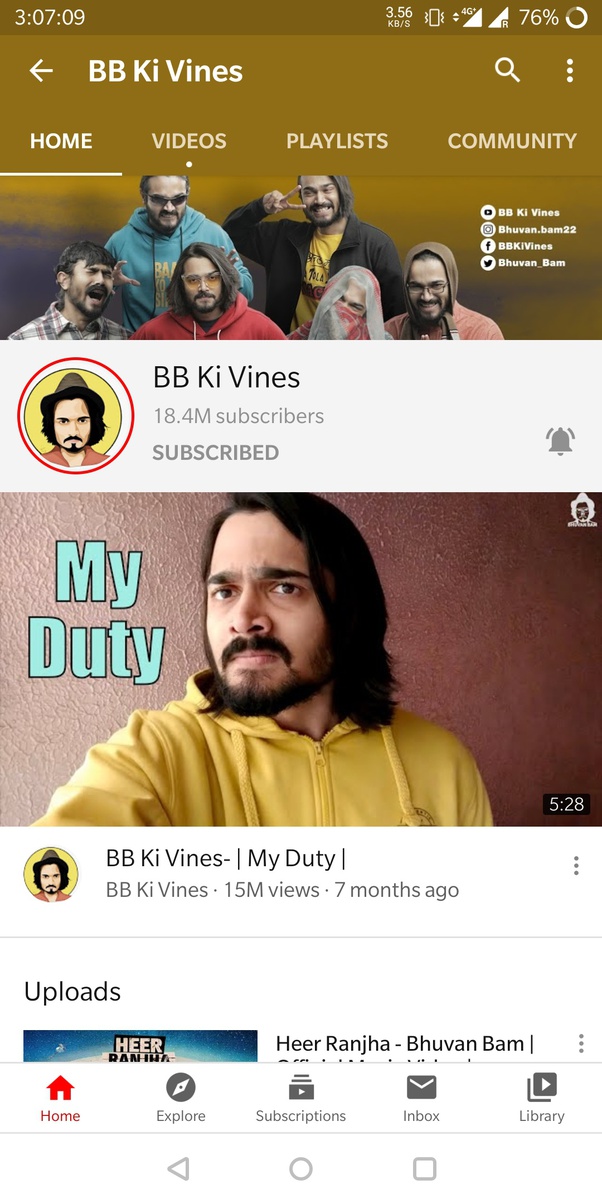
Task: Open options for My Duty video
Action: (576, 866)
